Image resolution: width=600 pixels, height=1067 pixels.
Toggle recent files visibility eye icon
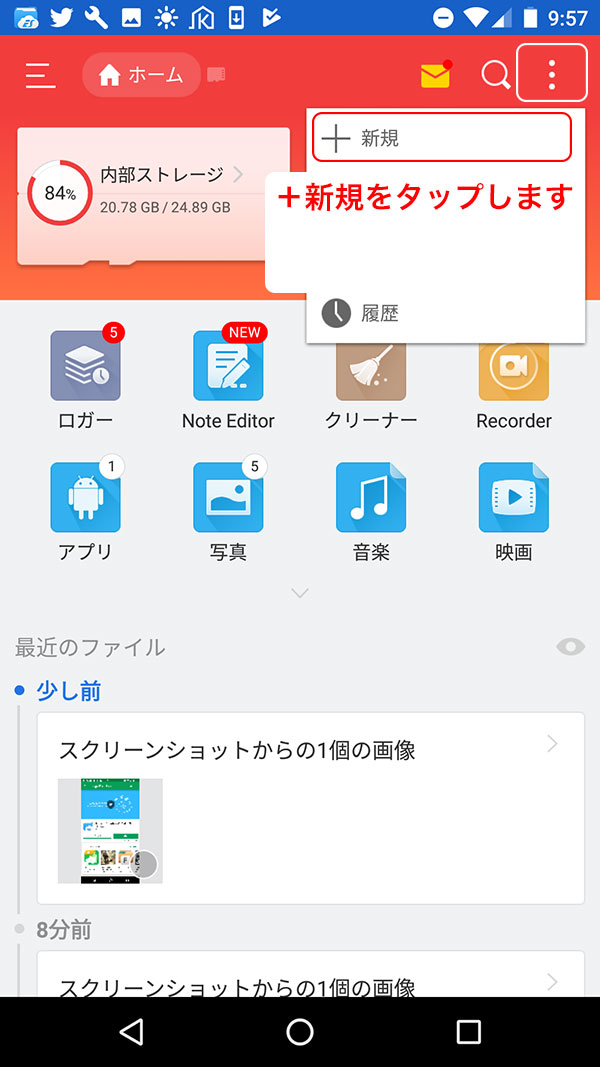pos(570,647)
